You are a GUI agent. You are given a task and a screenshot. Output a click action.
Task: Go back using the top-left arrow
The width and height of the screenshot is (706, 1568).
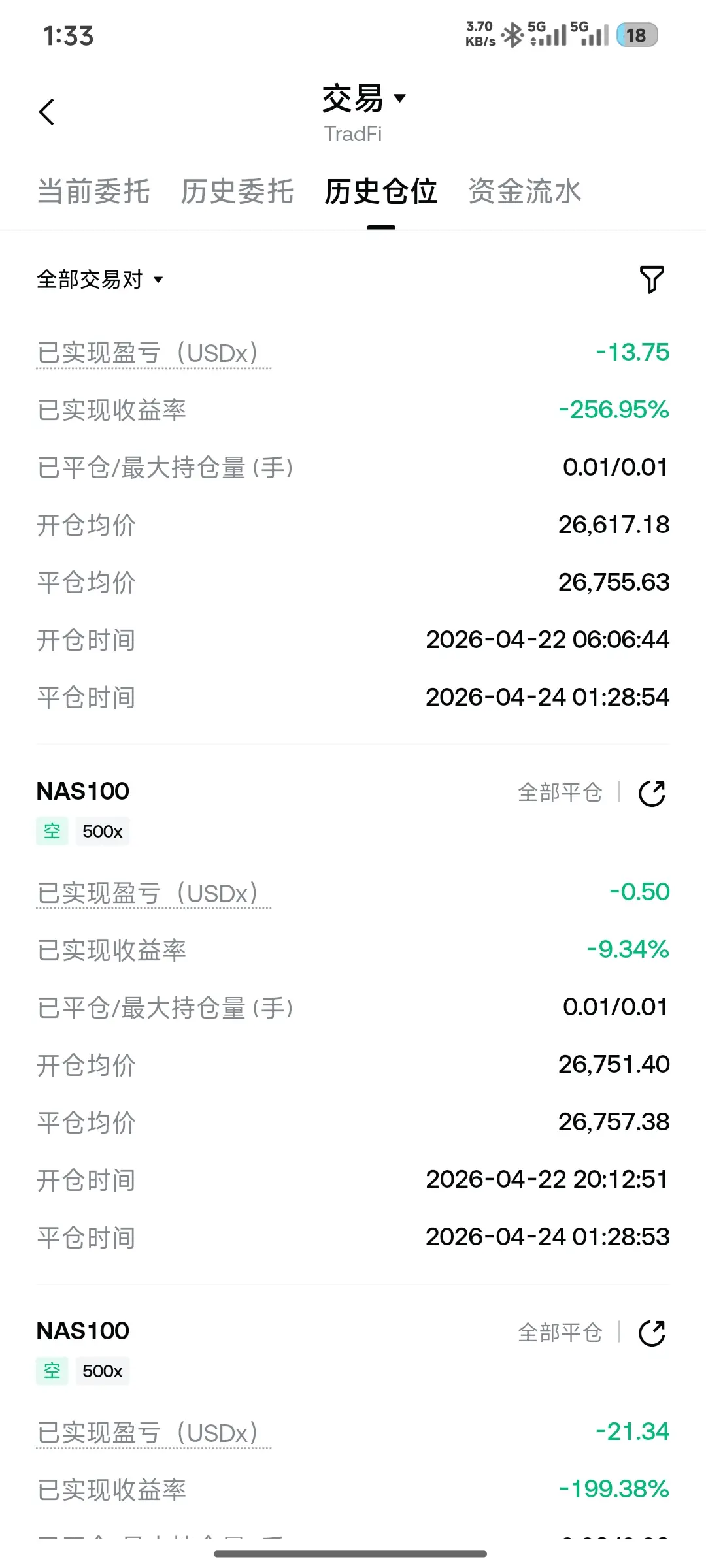pos(47,112)
